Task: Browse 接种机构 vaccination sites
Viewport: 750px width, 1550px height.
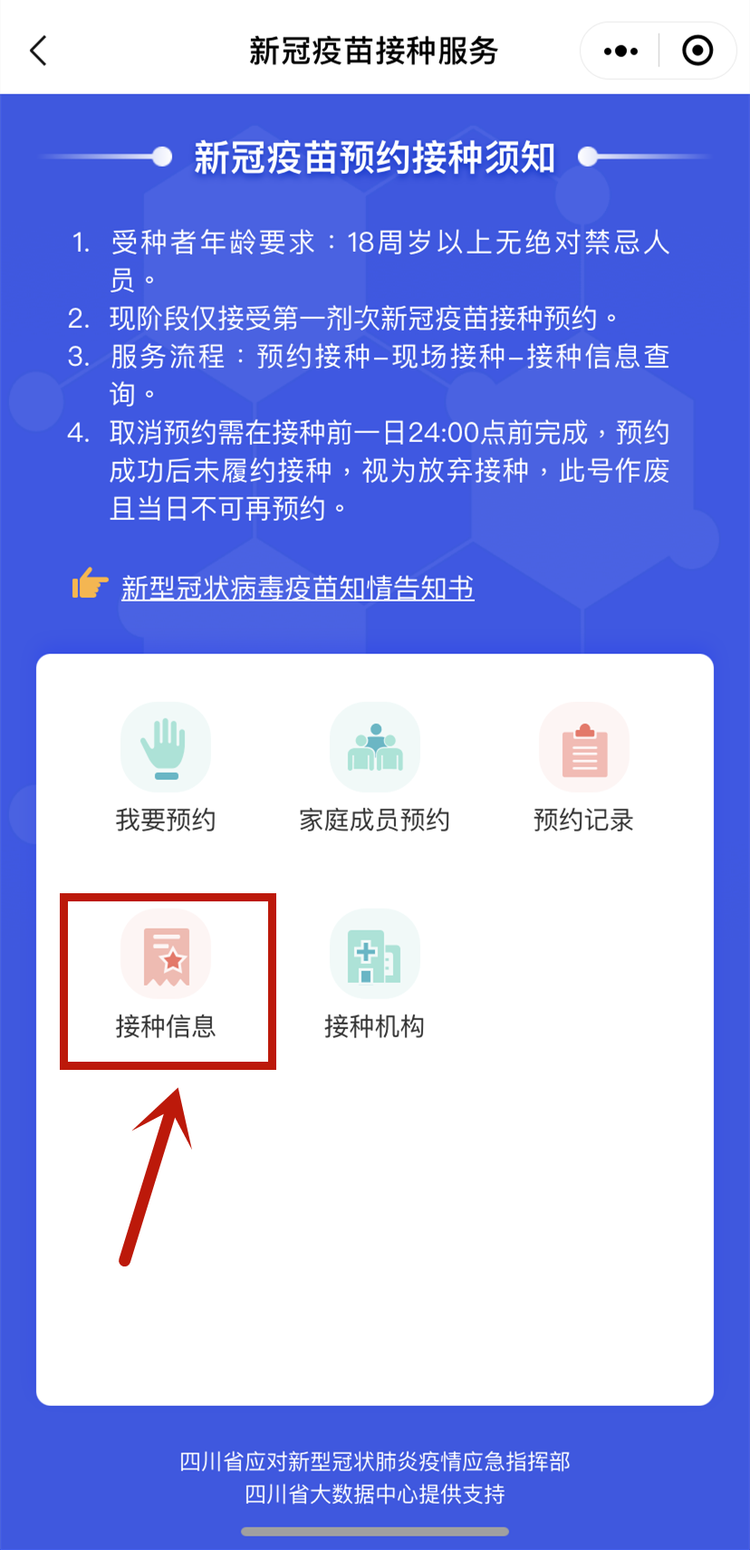Action: pyautogui.click(x=375, y=974)
